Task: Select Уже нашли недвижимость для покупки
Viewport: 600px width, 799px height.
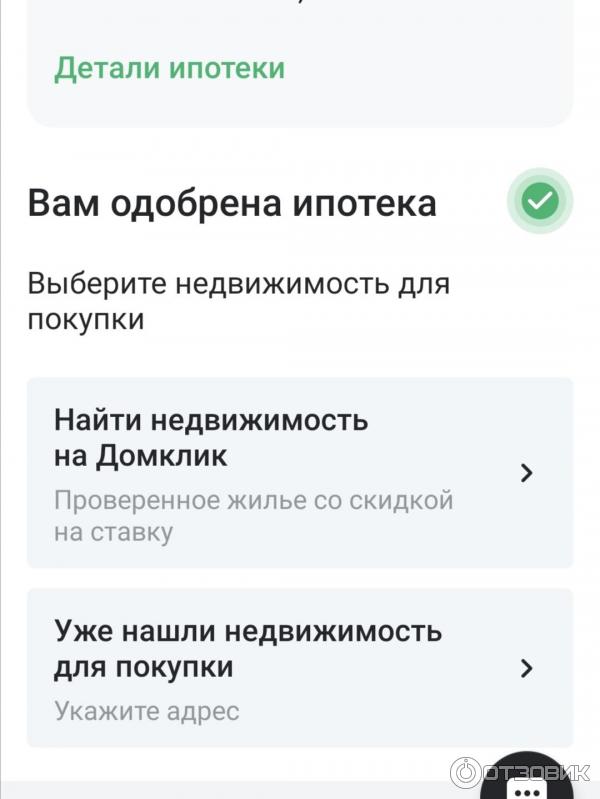Action: pos(299,668)
